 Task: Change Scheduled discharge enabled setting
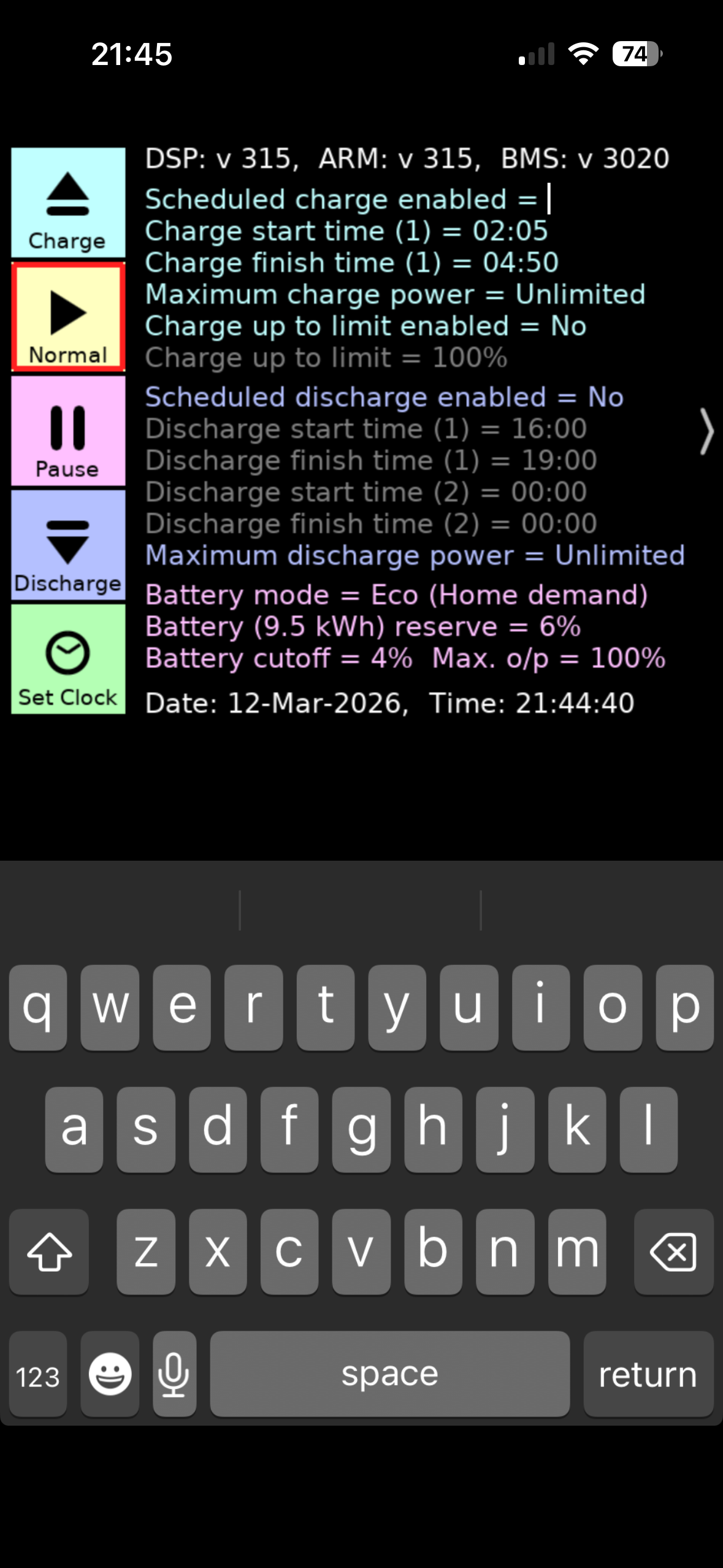384,398
